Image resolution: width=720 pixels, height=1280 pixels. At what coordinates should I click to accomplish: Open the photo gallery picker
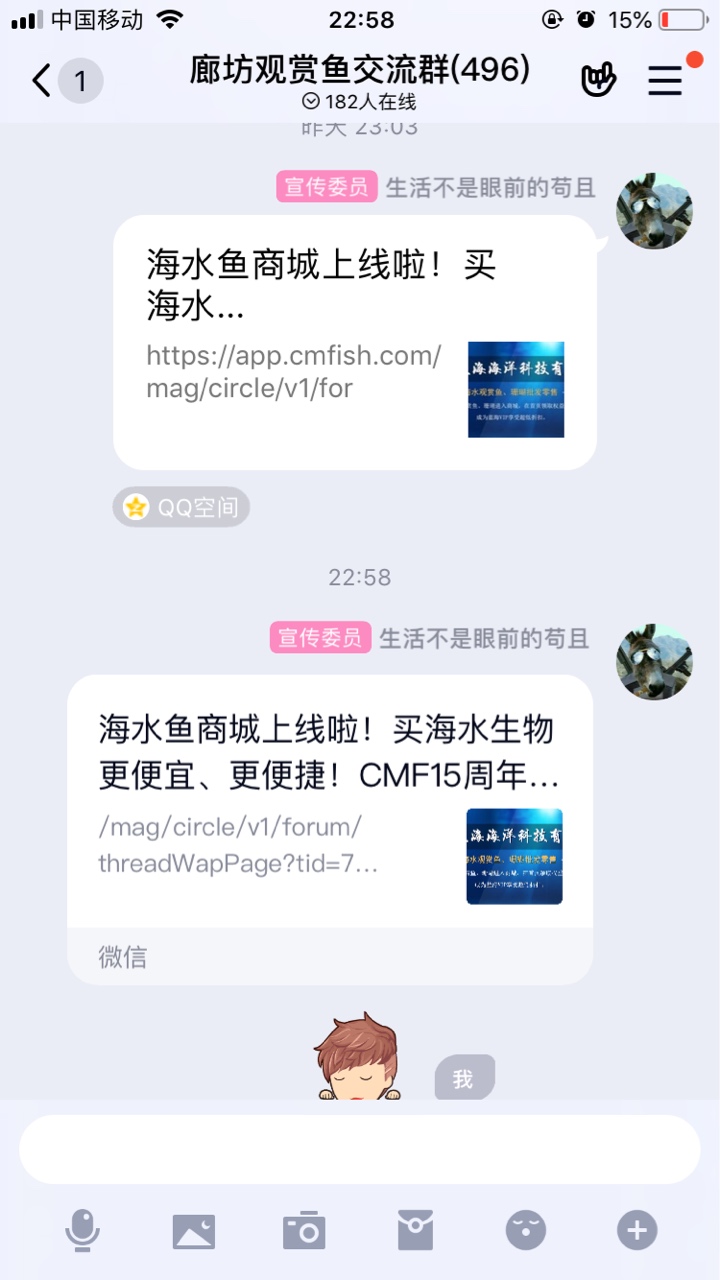tap(194, 1230)
